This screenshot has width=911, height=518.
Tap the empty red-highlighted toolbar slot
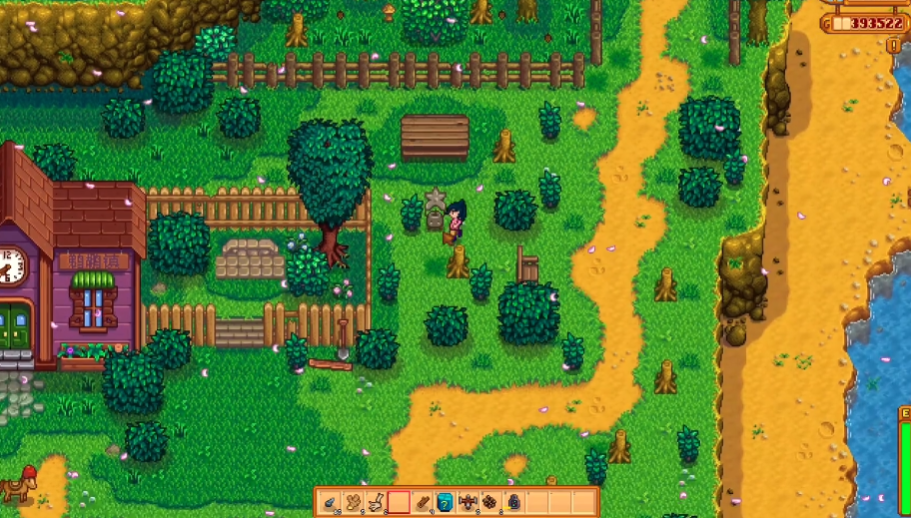(399, 502)
